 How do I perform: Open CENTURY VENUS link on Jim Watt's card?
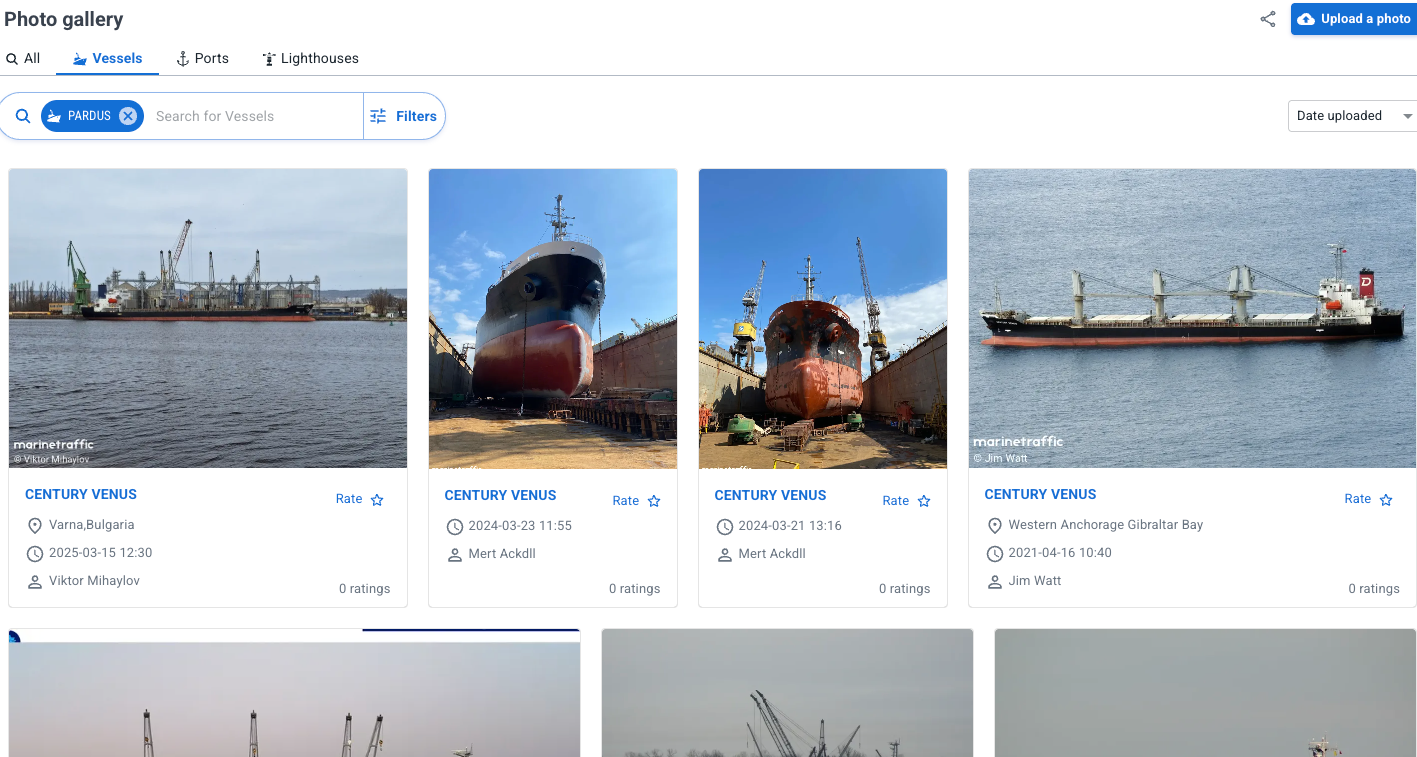(1040, 494)
